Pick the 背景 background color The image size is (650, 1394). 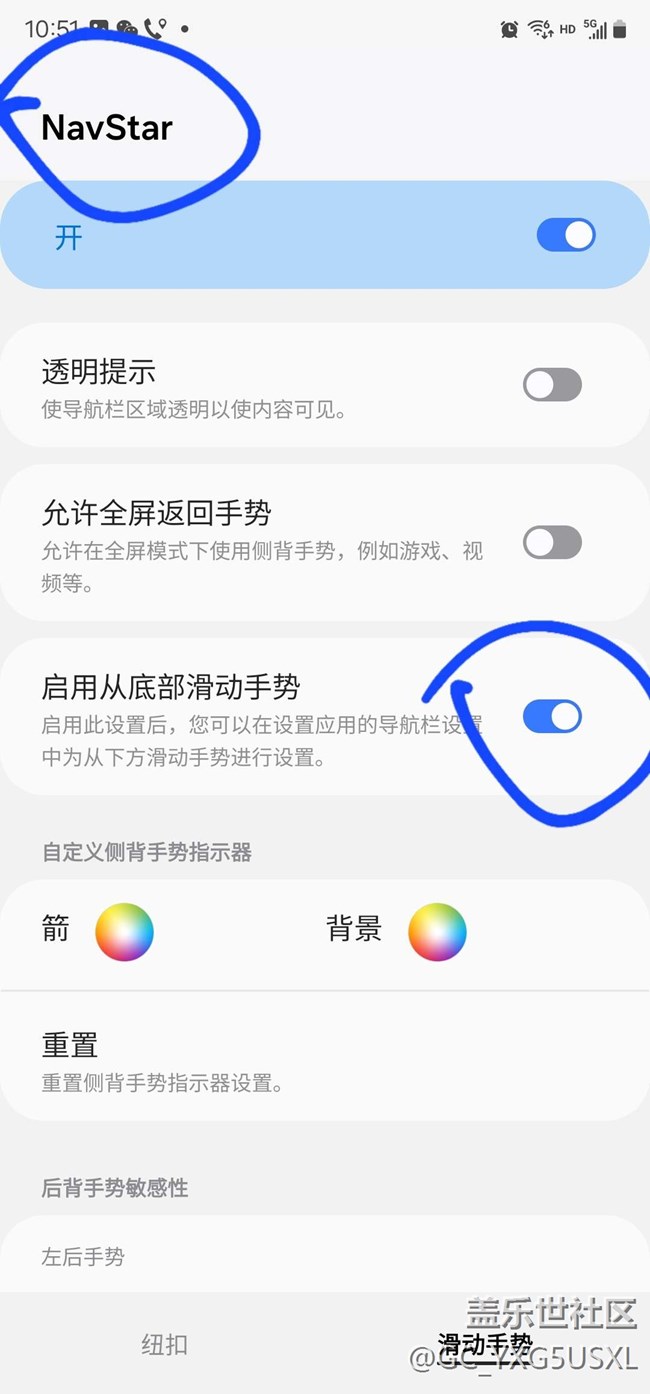tap(437, 931)
